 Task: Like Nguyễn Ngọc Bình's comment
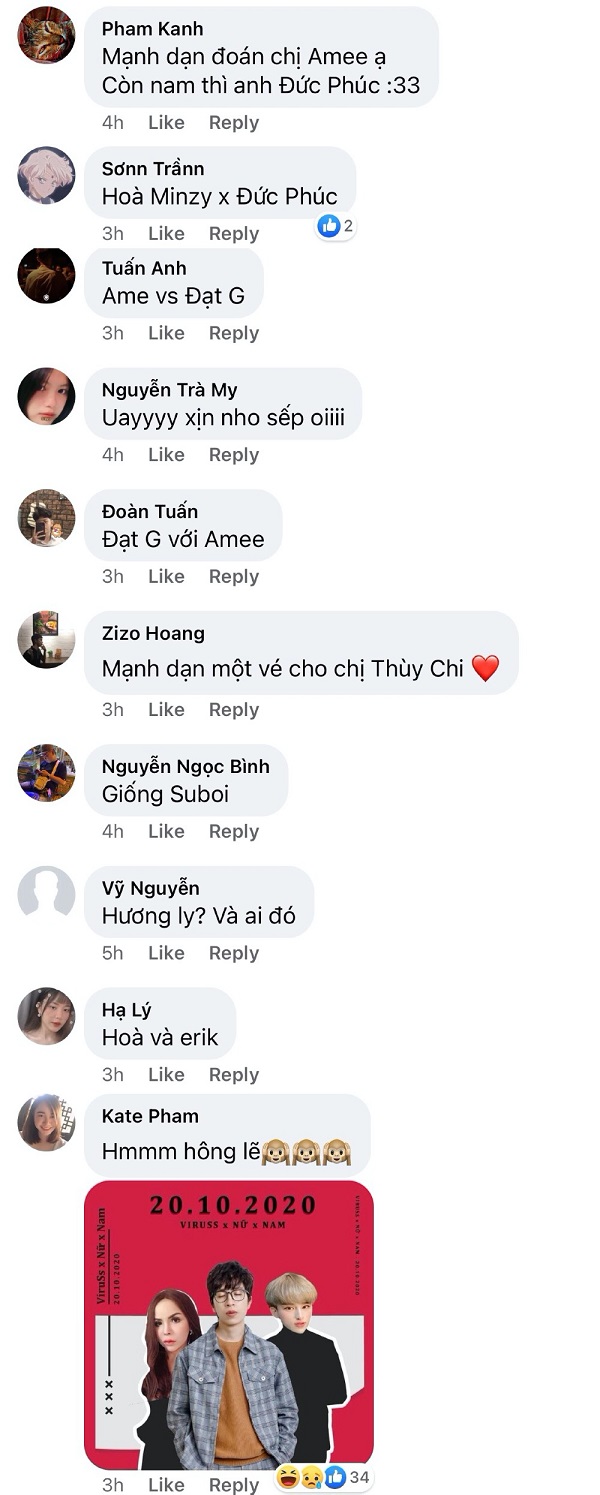pos(166,832)
